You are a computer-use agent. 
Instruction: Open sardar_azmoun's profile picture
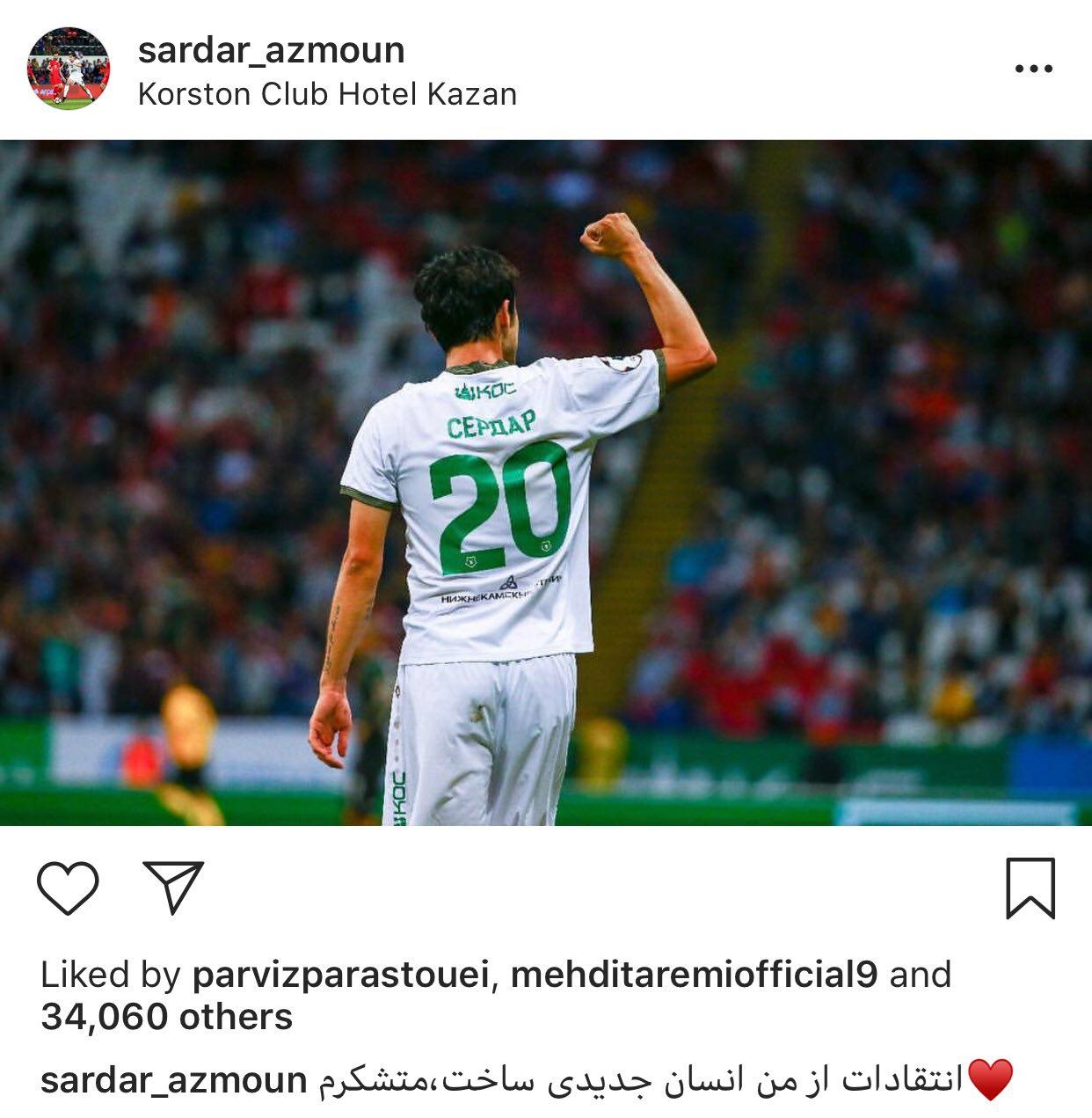tap(69, 69)
